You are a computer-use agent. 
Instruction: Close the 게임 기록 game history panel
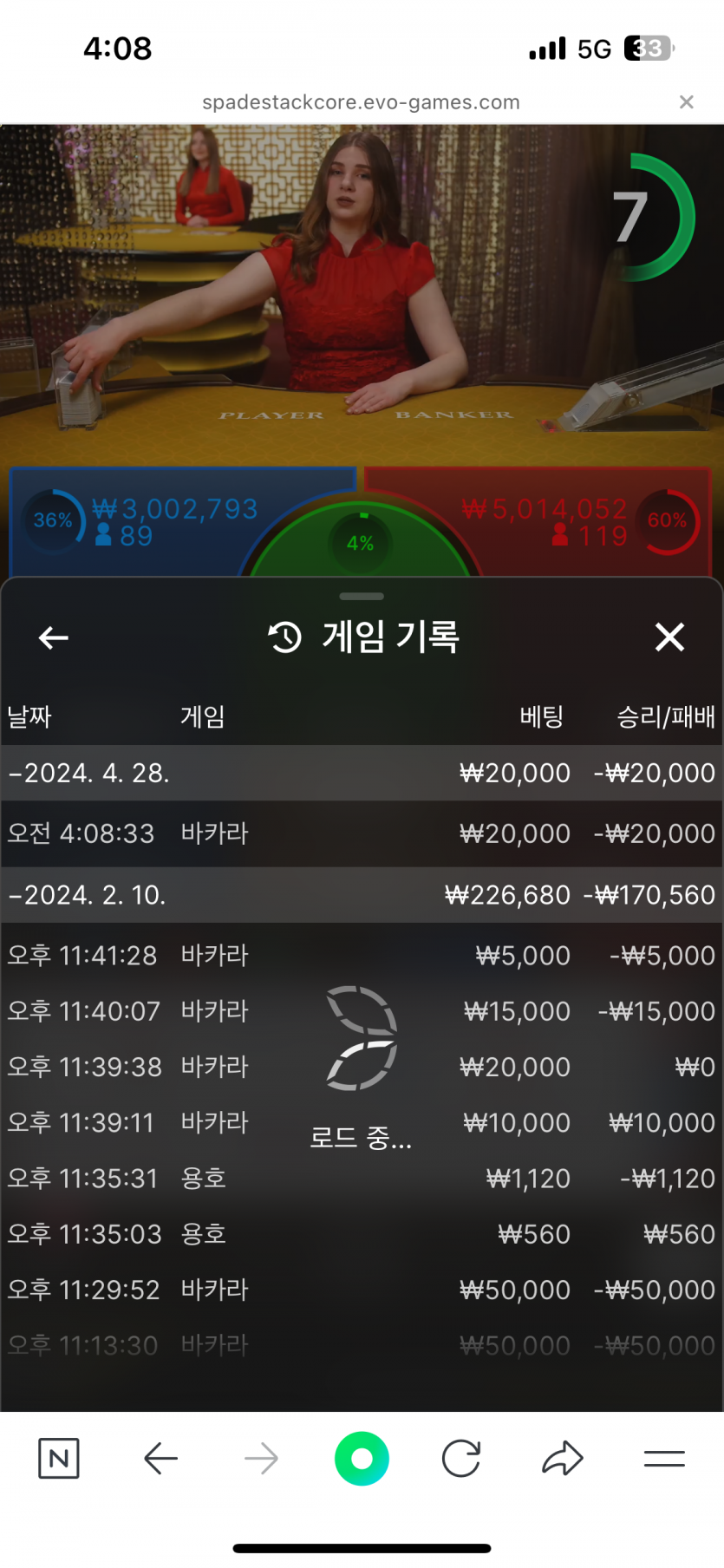pos(669,637)
